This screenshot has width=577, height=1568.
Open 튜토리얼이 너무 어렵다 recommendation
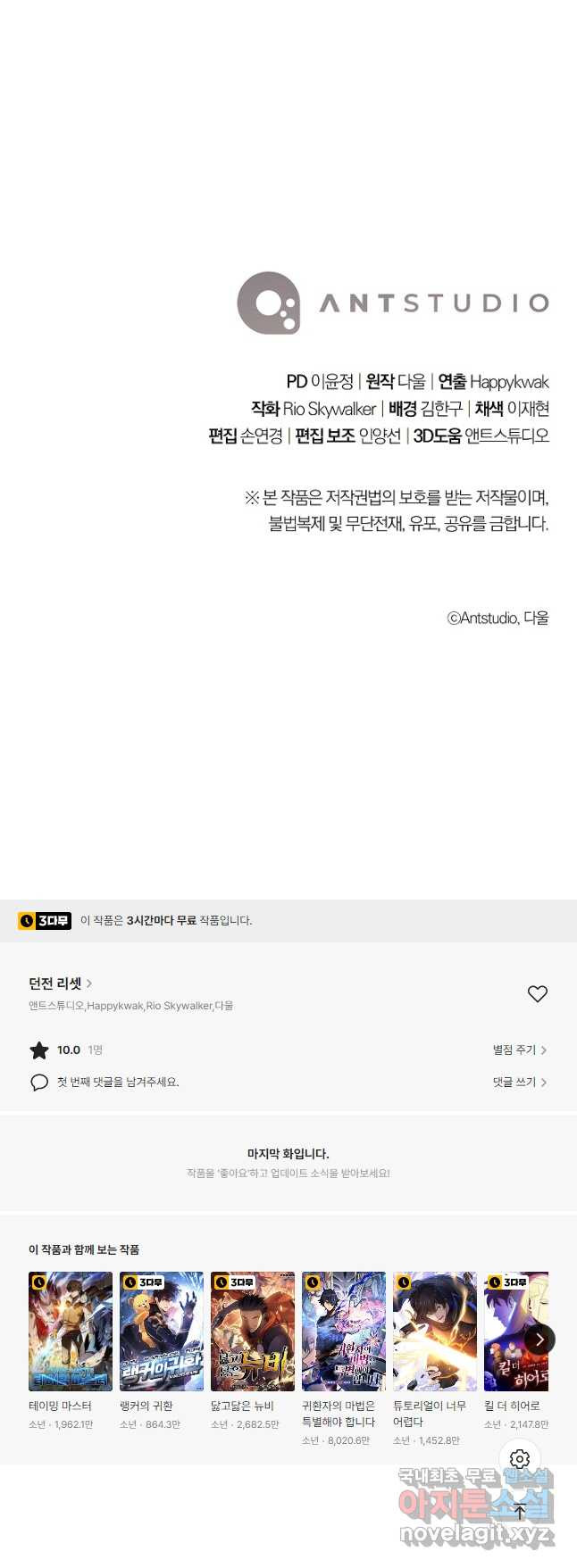coord(435,1331)
